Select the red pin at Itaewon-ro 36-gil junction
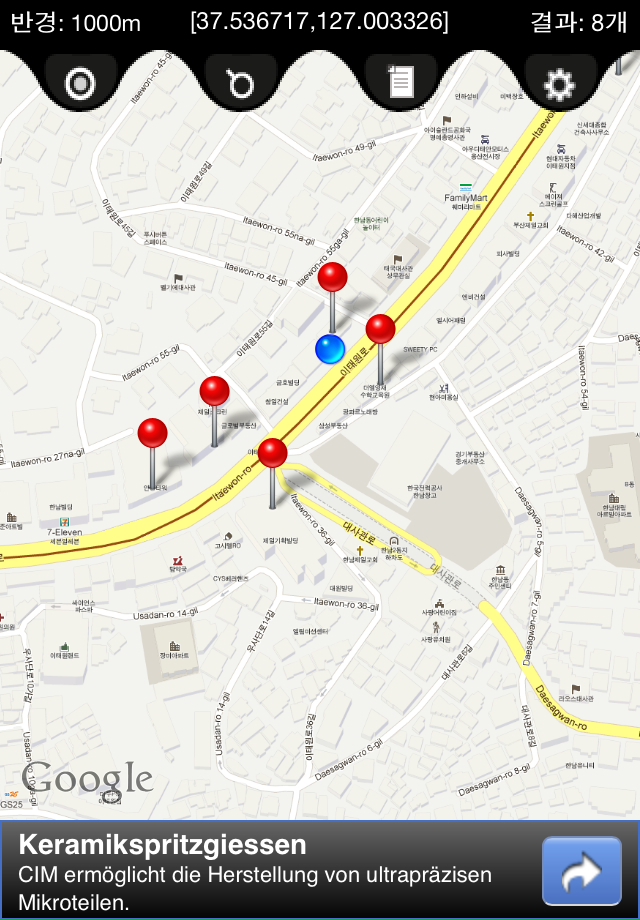Image resolution: width=640 pixels, height=920 pixels. point(272,453)
